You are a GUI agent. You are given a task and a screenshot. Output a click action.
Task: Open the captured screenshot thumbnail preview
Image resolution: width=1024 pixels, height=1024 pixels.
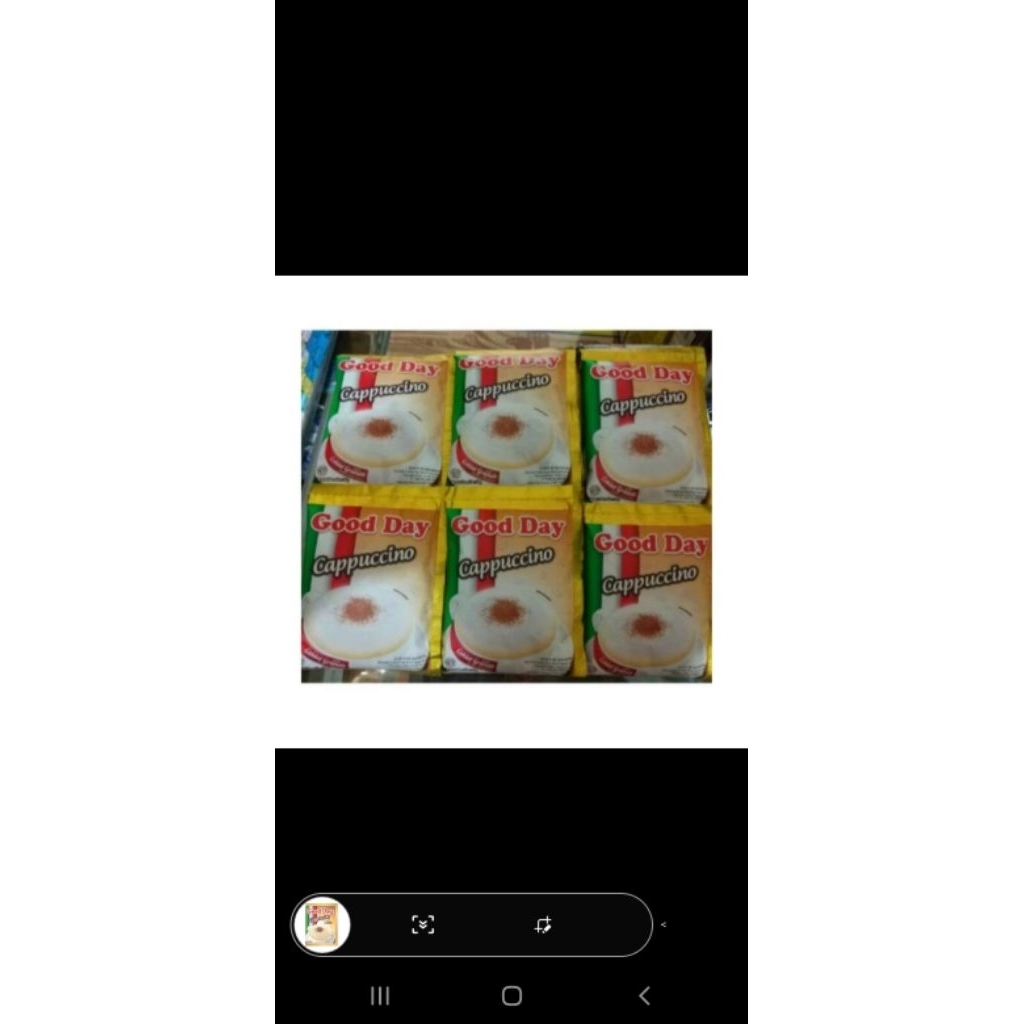322,925
